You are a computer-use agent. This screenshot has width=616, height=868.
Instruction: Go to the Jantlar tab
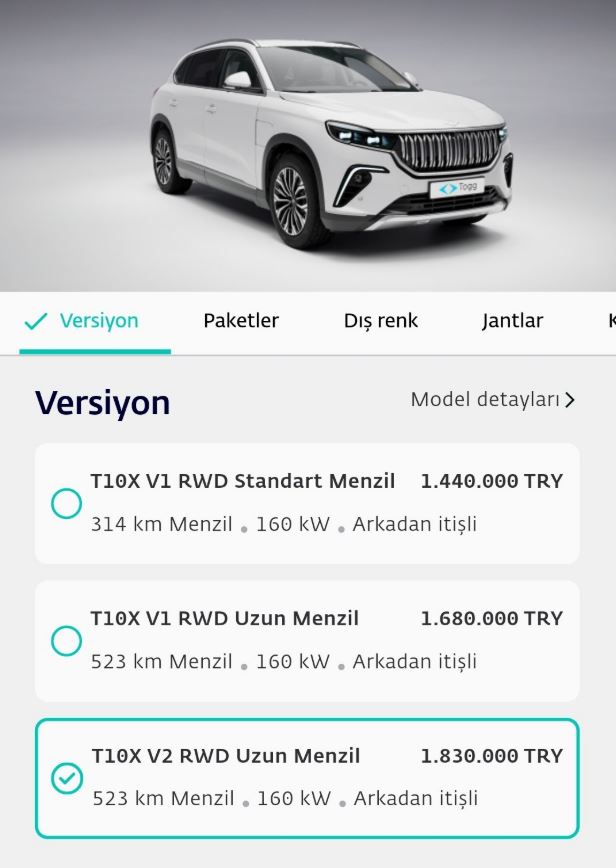point(512,321)
